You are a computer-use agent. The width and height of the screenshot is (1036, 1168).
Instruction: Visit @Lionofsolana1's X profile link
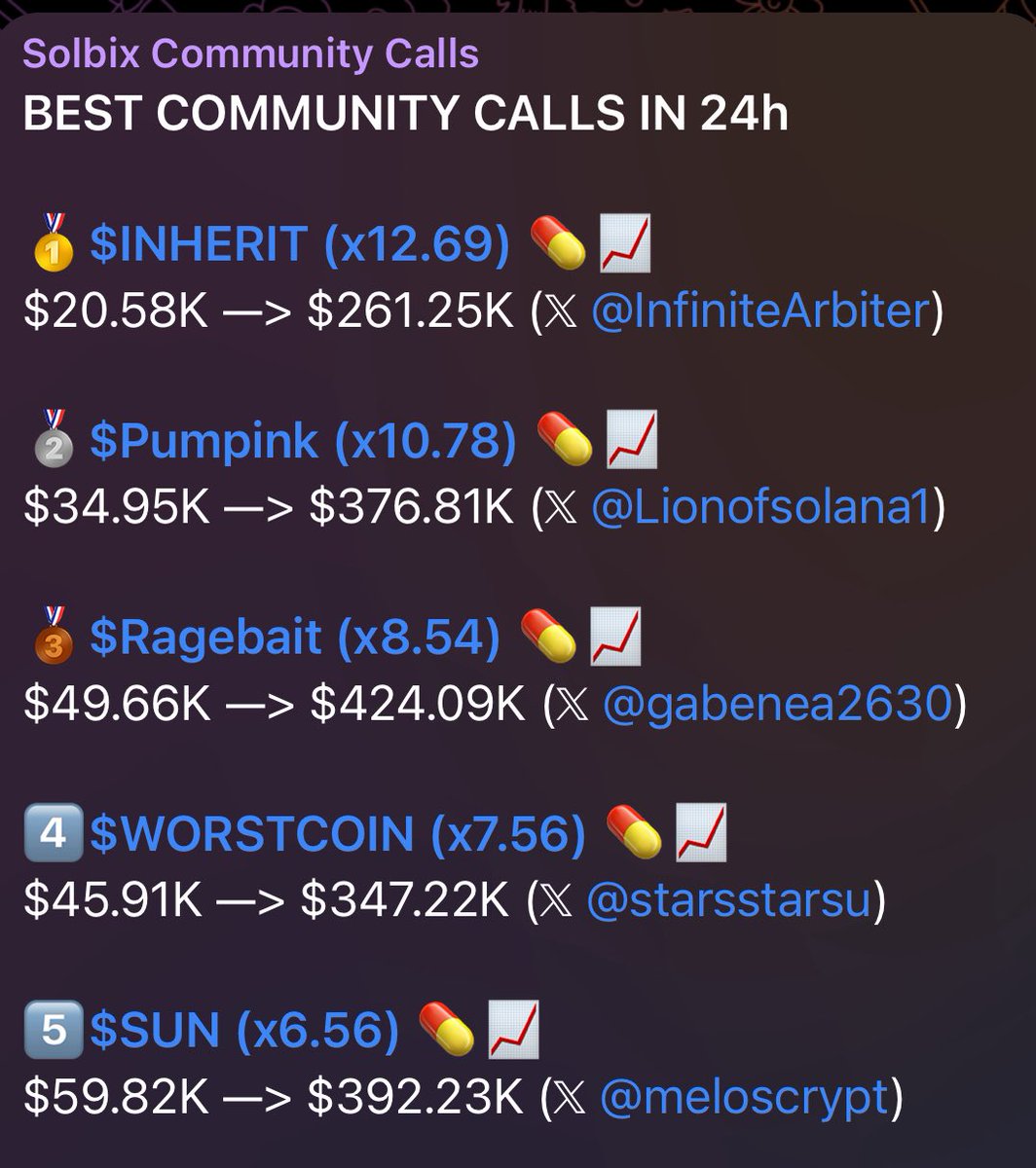[x=761, y=508]
